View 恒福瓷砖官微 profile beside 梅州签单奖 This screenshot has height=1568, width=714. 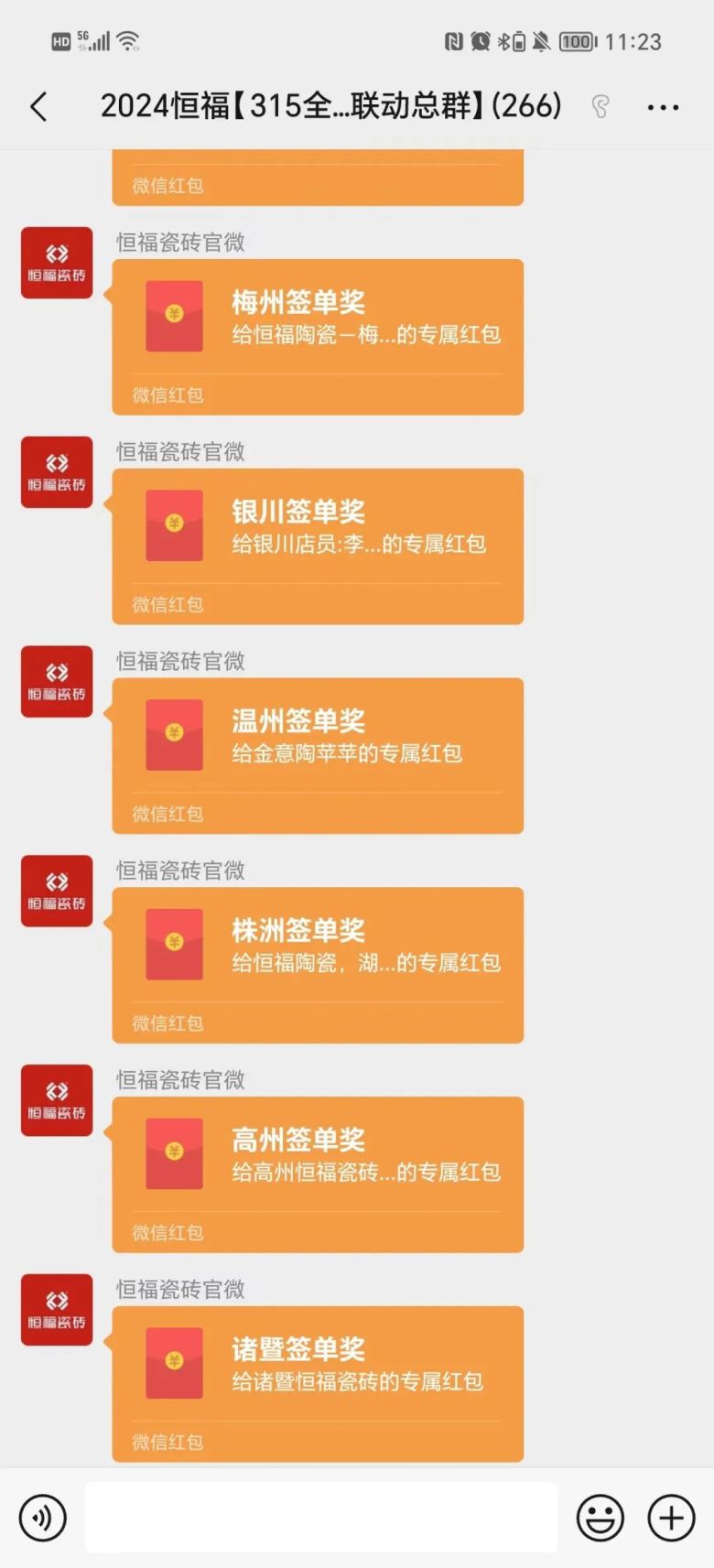[x=57, y=263]
